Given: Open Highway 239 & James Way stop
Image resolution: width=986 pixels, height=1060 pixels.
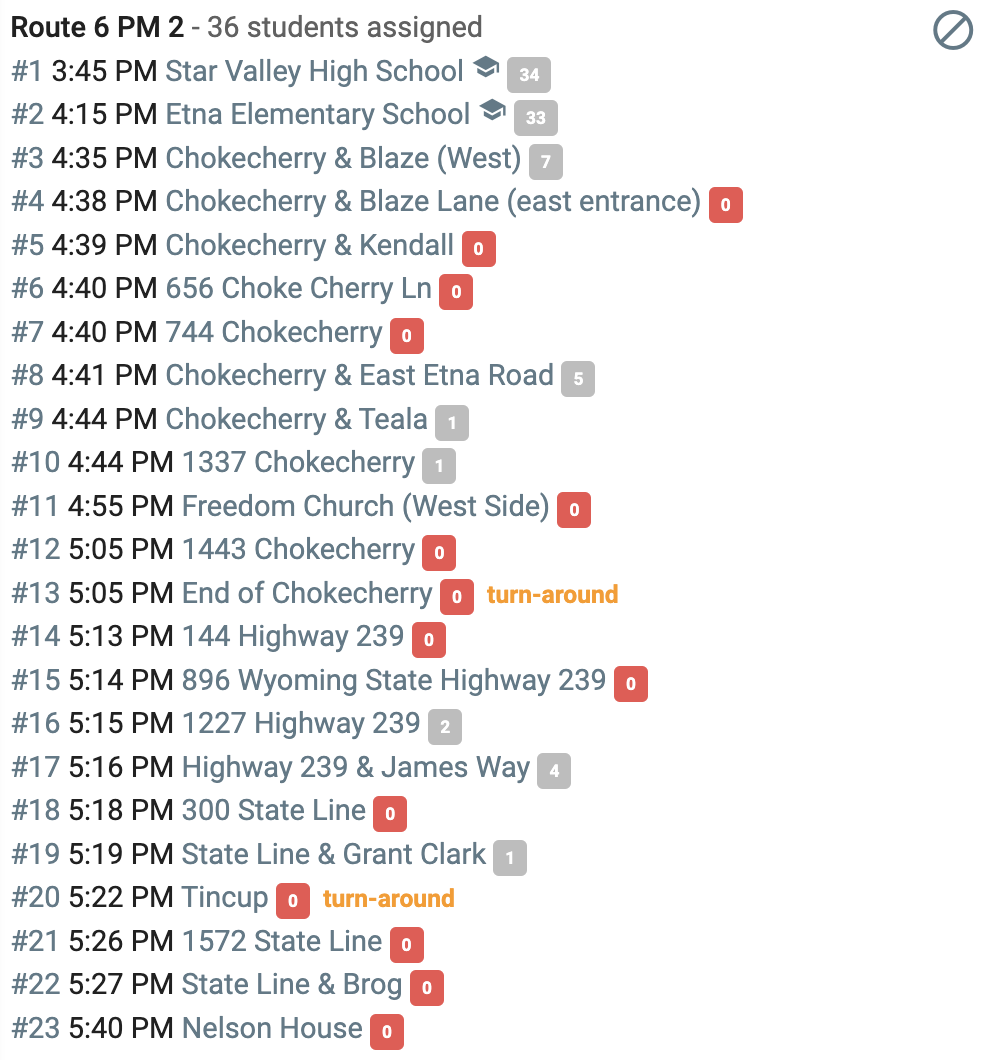Looking at the screenshot, I should pyautogui.click(x=355, y=767).
